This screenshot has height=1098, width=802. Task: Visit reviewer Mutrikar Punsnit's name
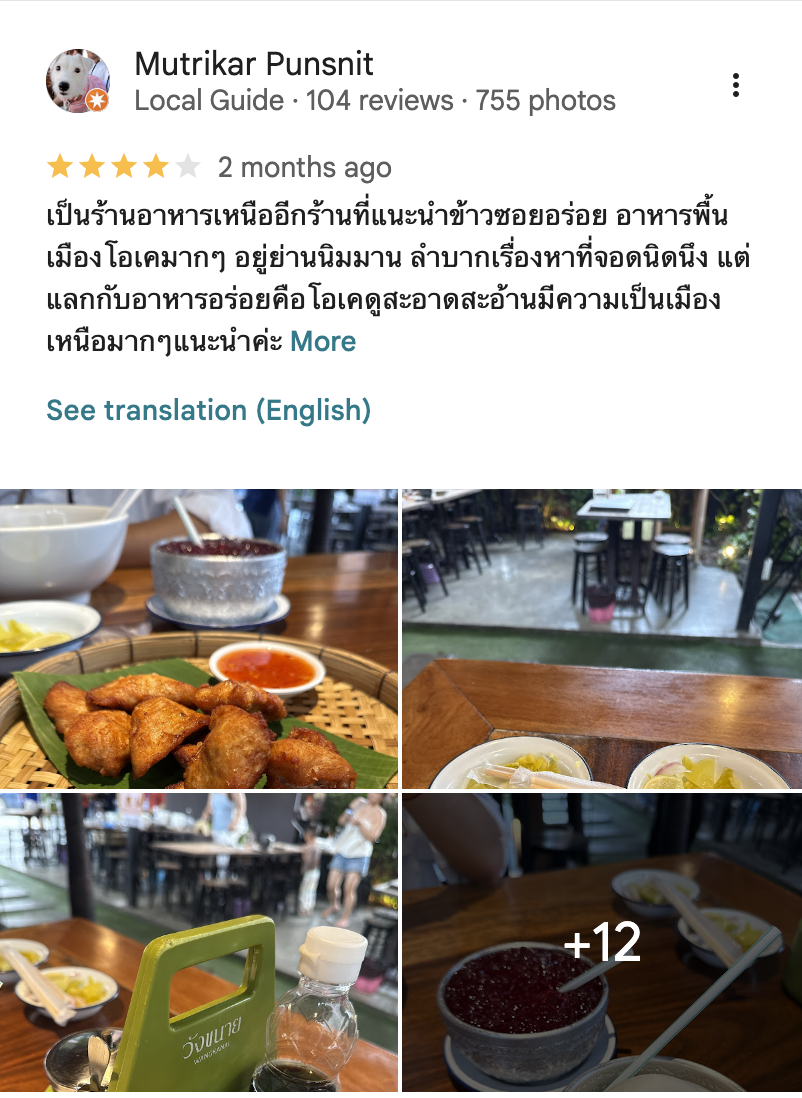[x=254, y=64]
